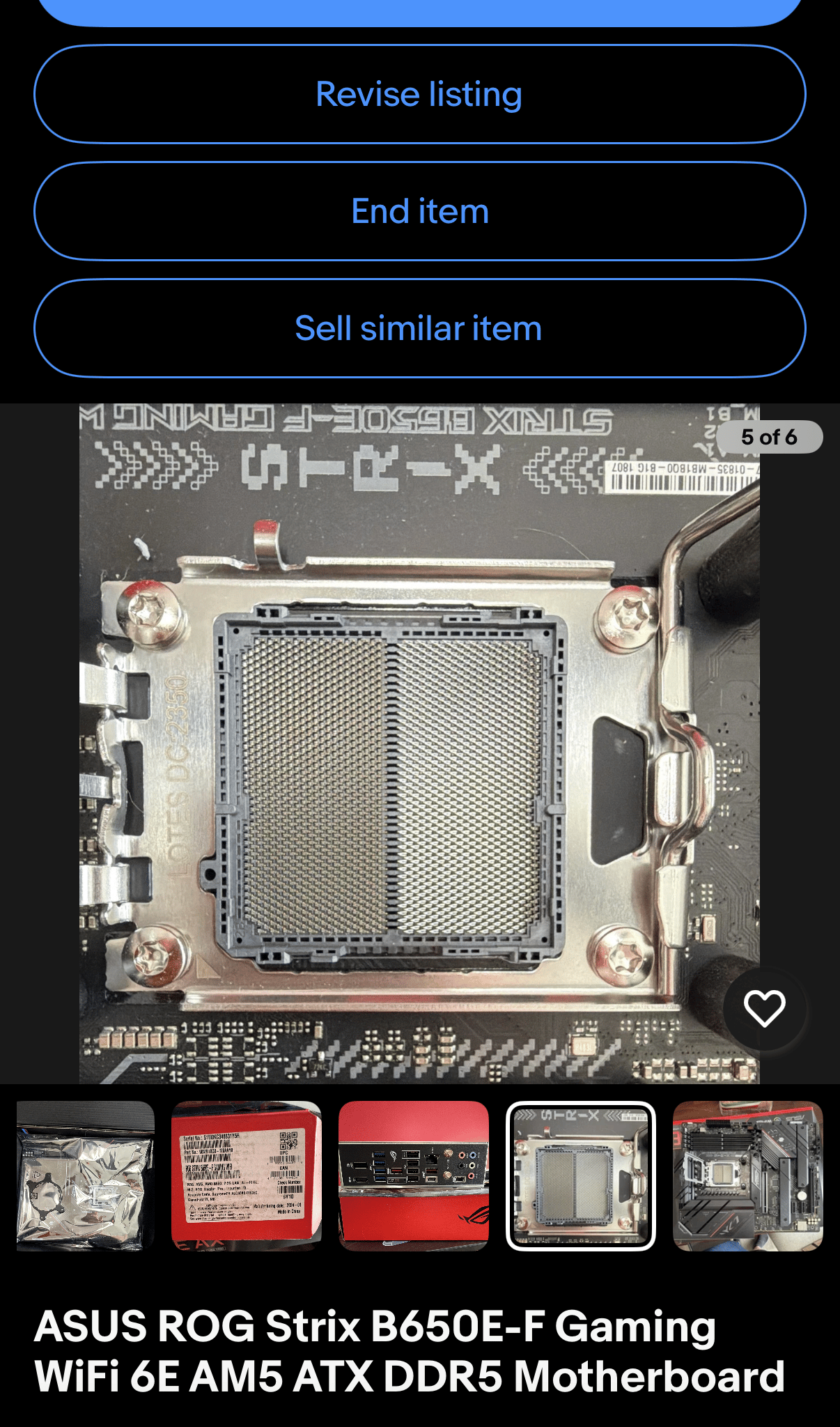Screen dimensions: 840x1427
Task: End this item listing
Action: point(419,211)
